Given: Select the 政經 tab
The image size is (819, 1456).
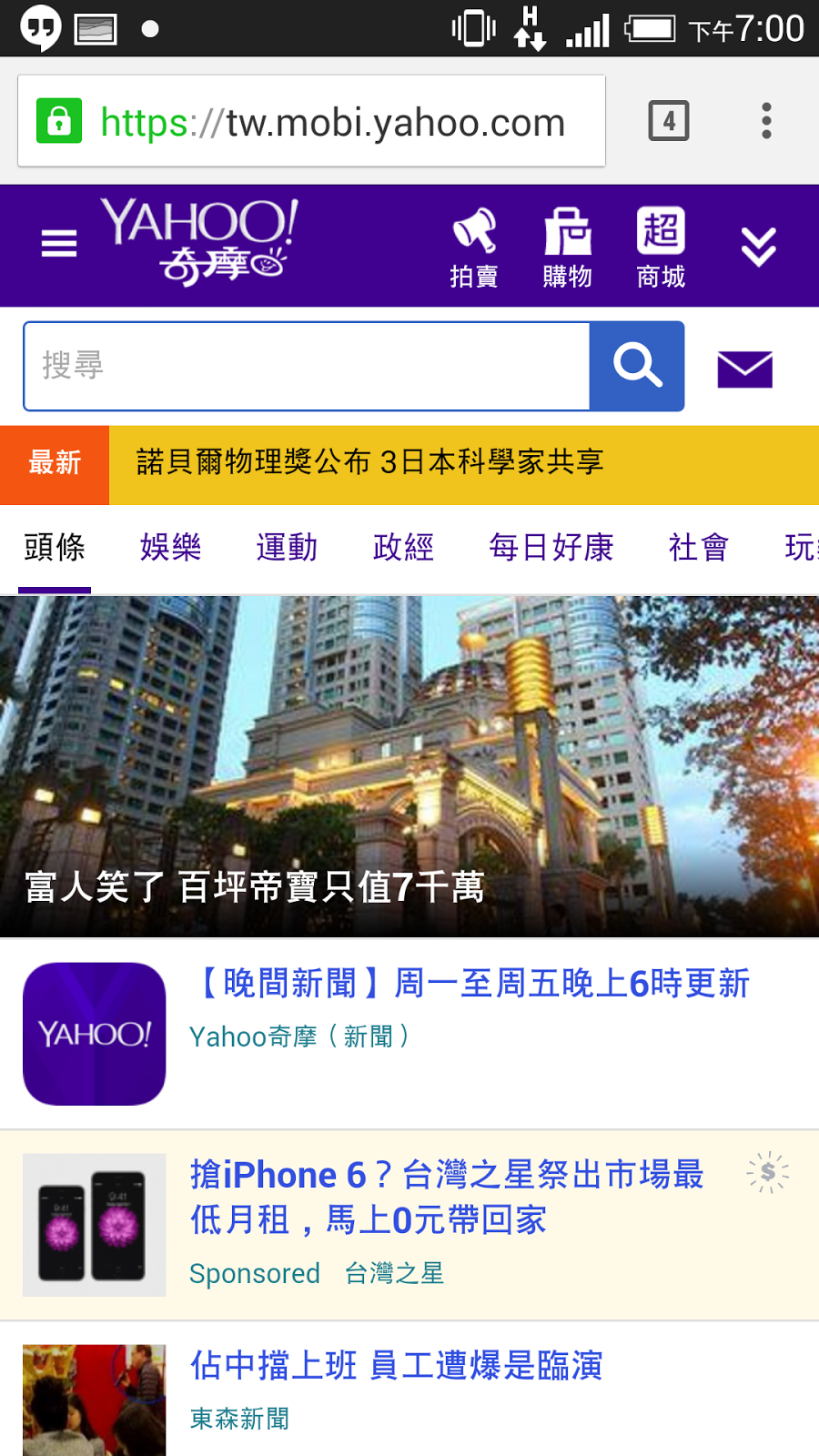Looking at the screenshot, I should [x=403, y=548].
